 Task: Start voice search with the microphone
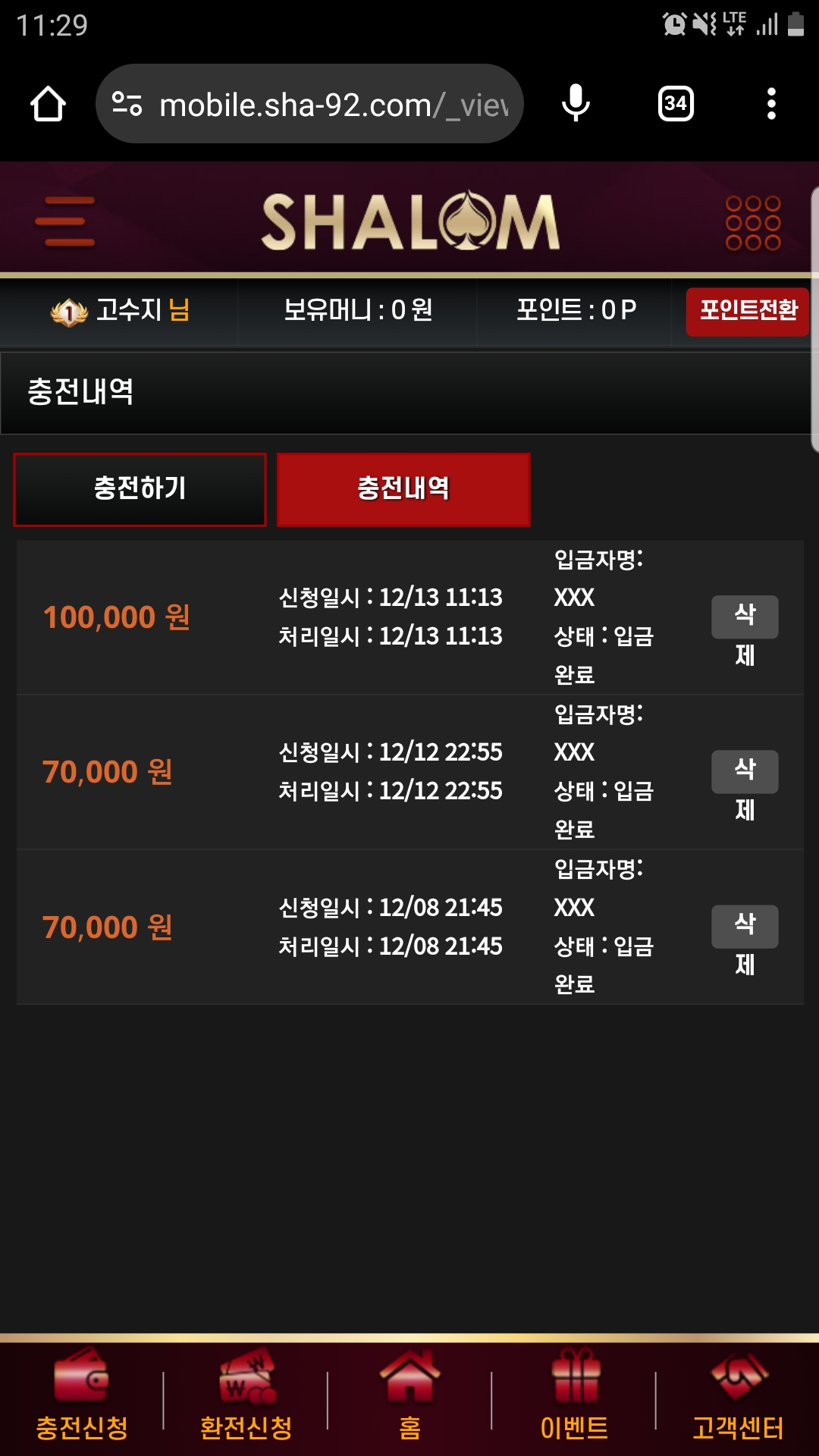pyautogui.click(x=576, y=104)
